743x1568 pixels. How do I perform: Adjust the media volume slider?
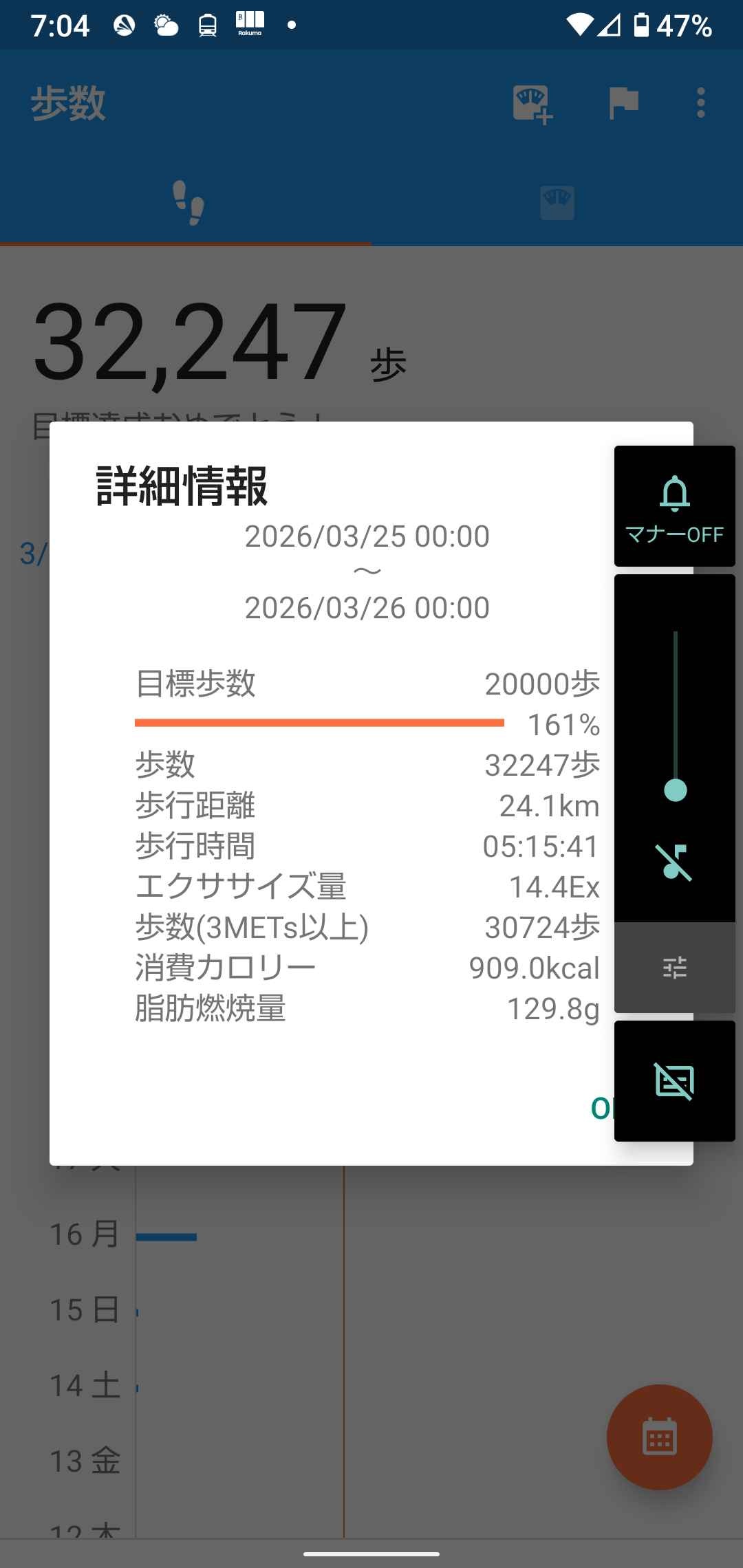click(675, 790)
